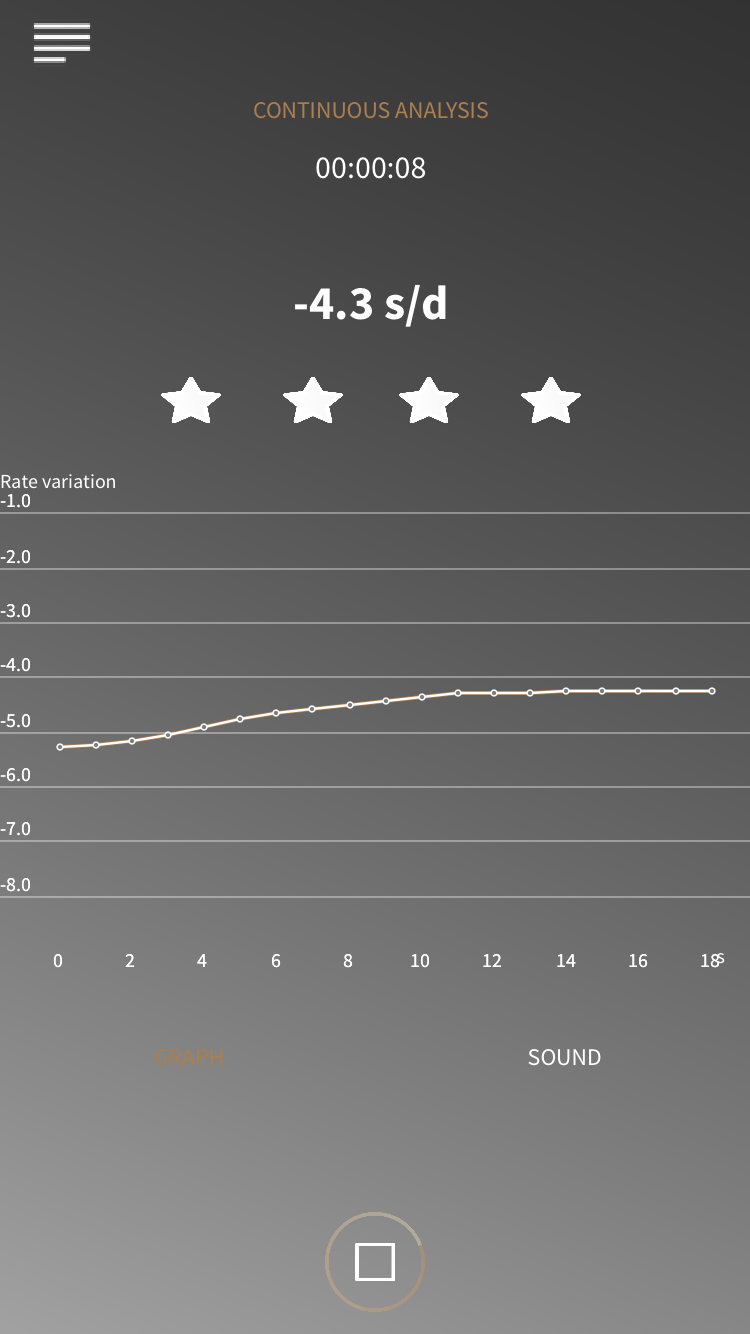Switch to the GRAPH tab

tap(188, 1057)
